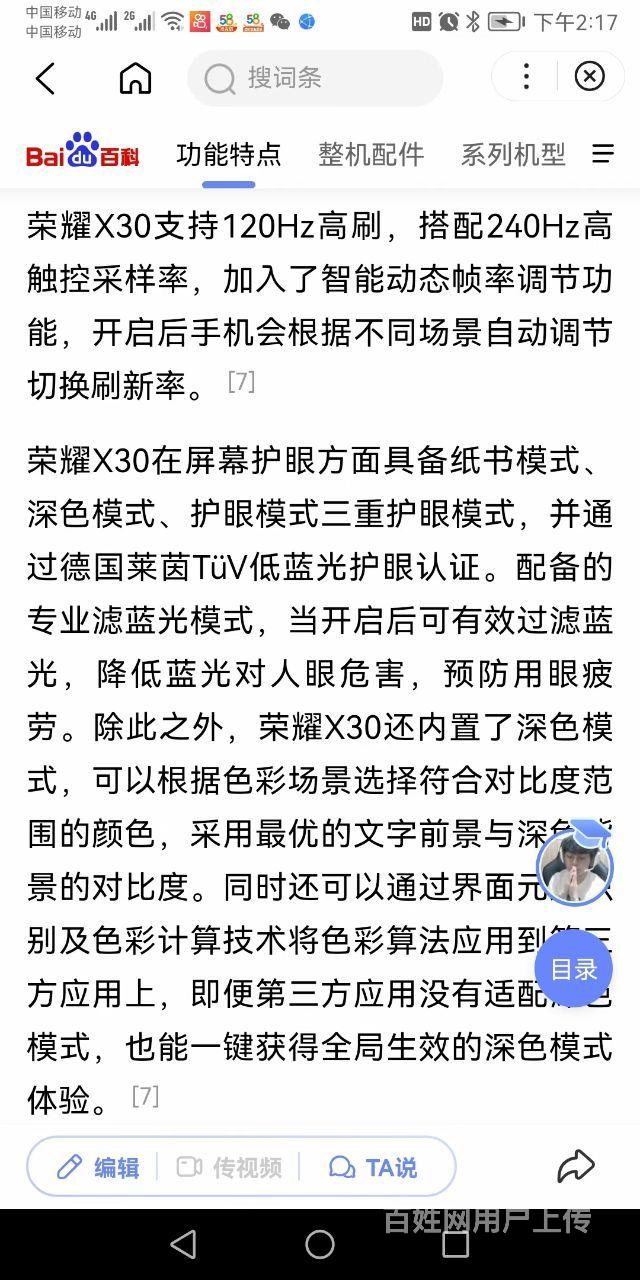Open the TA说 discussion
Viewport: 640px width, 1280px height.
pyautogui.click(x=373, y=1167)
